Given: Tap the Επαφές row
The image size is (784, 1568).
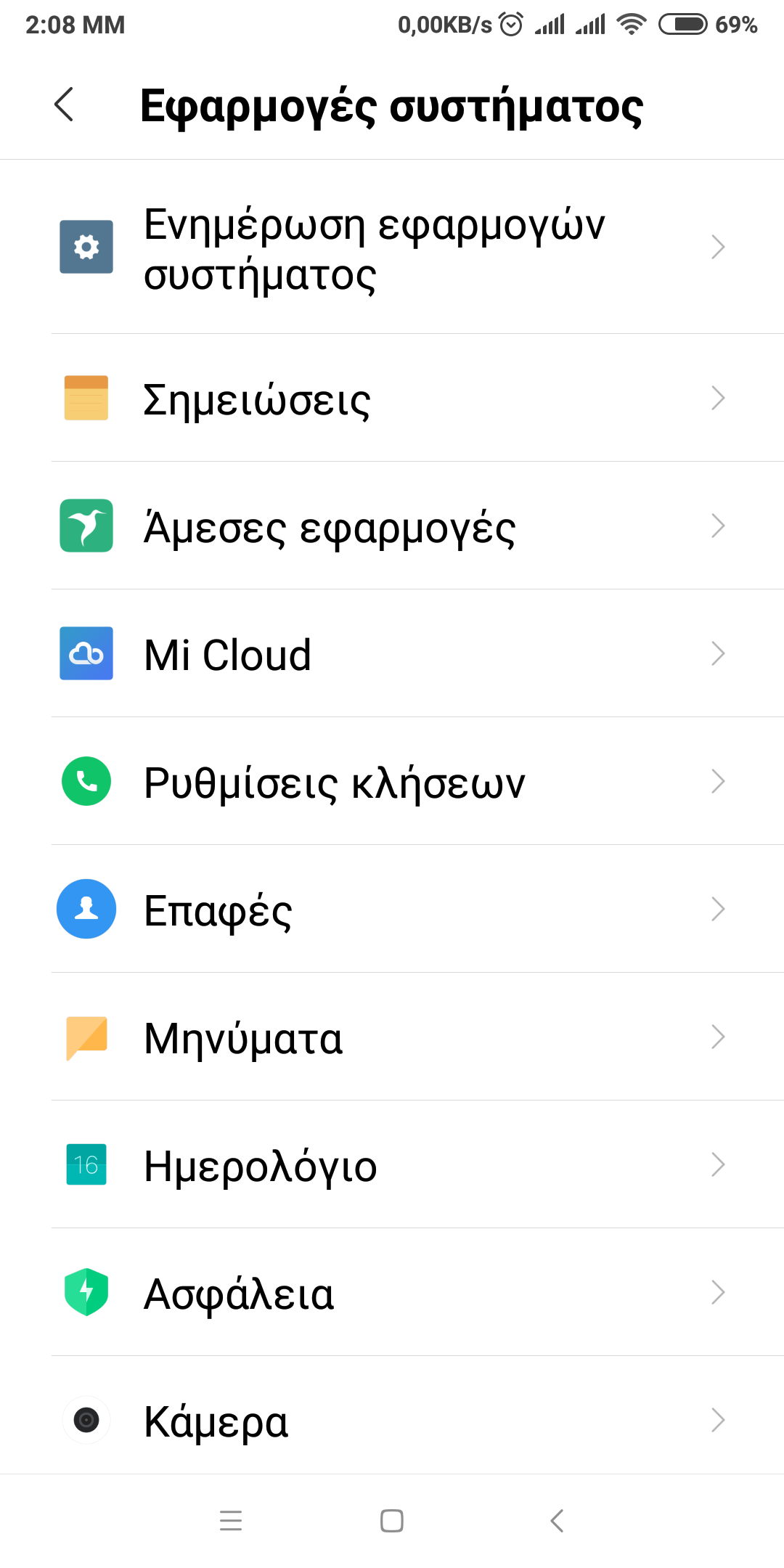Looking at the screenshot, I should click(x=392, y=910).
